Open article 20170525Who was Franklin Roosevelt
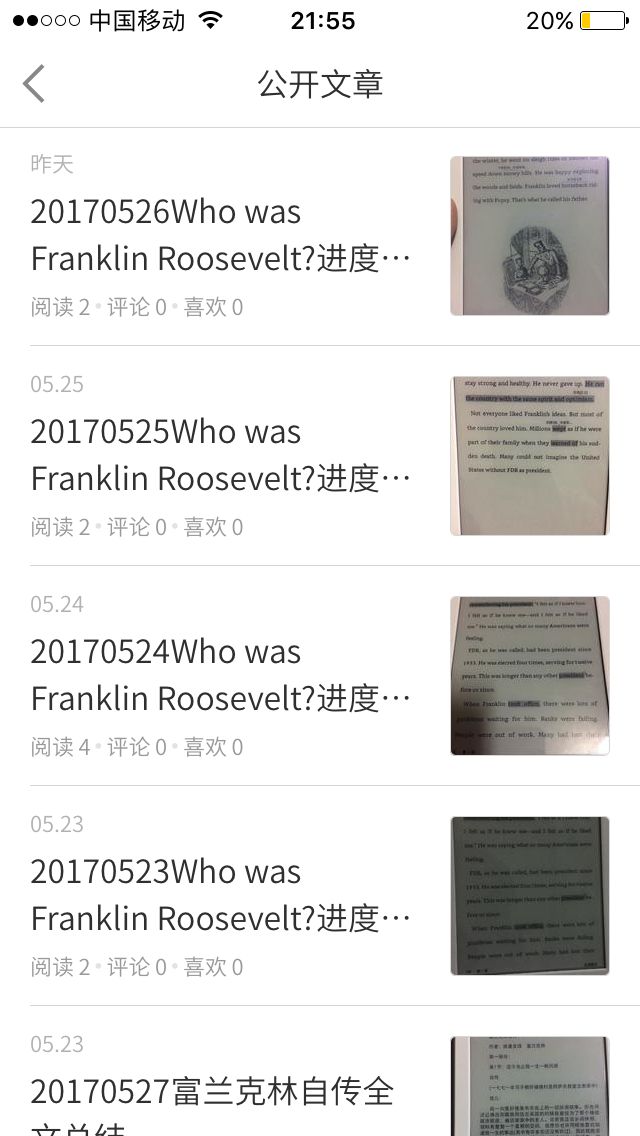The height and width of the screenshot is (1136, 640). [x=320, y=456]
